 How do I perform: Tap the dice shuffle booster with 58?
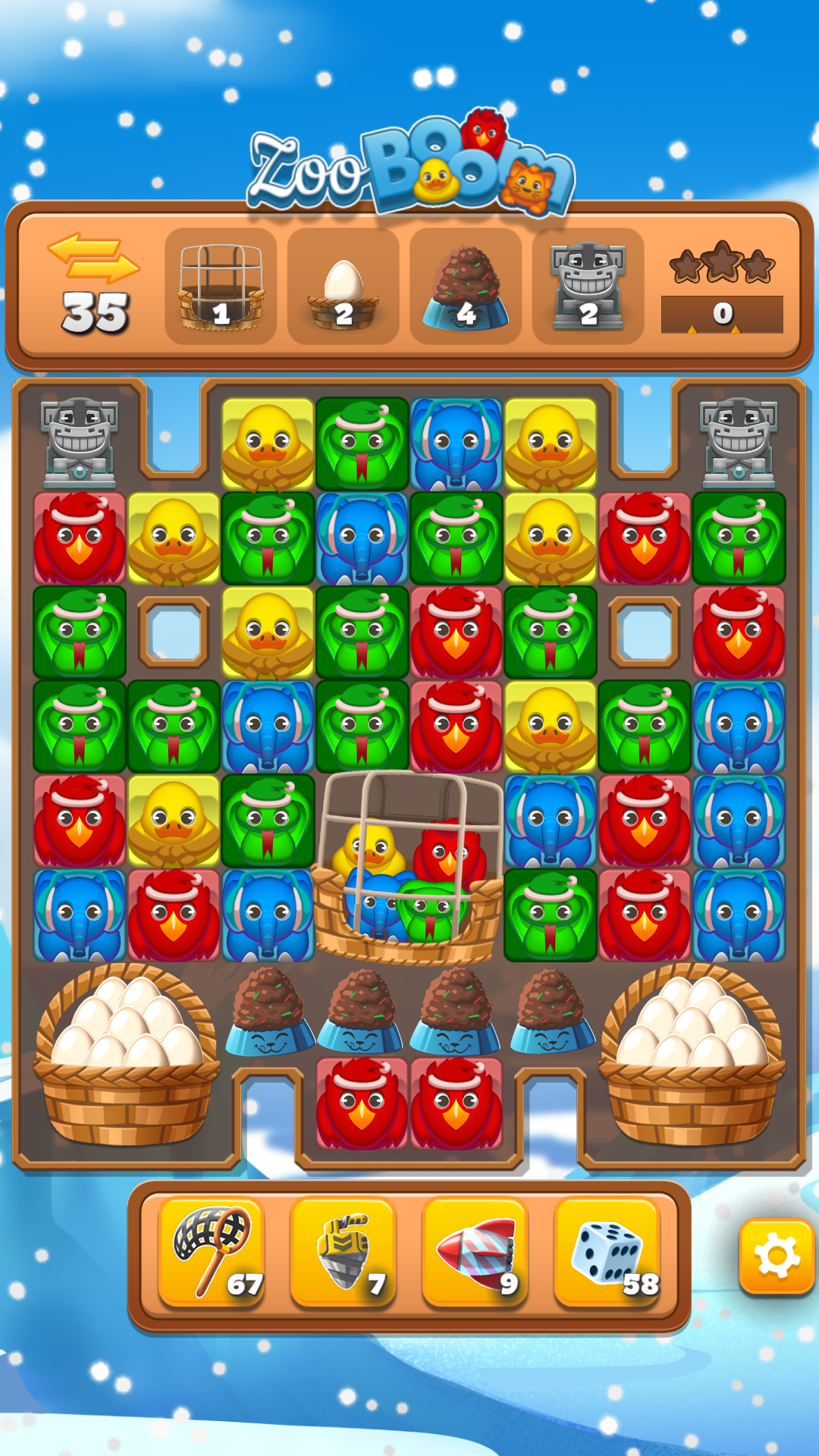pos(607,1253)
